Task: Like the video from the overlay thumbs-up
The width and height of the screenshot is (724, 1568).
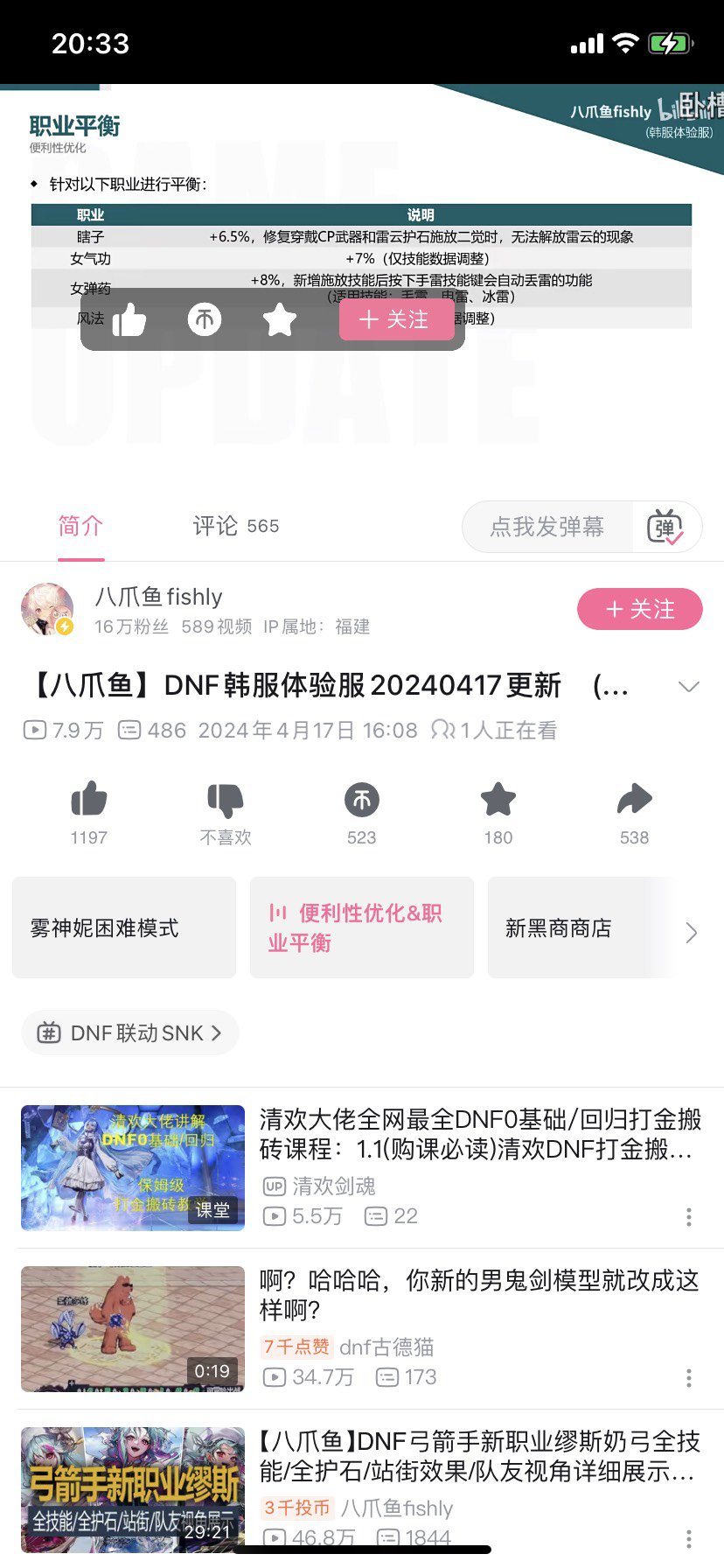Action: (129, 319)
